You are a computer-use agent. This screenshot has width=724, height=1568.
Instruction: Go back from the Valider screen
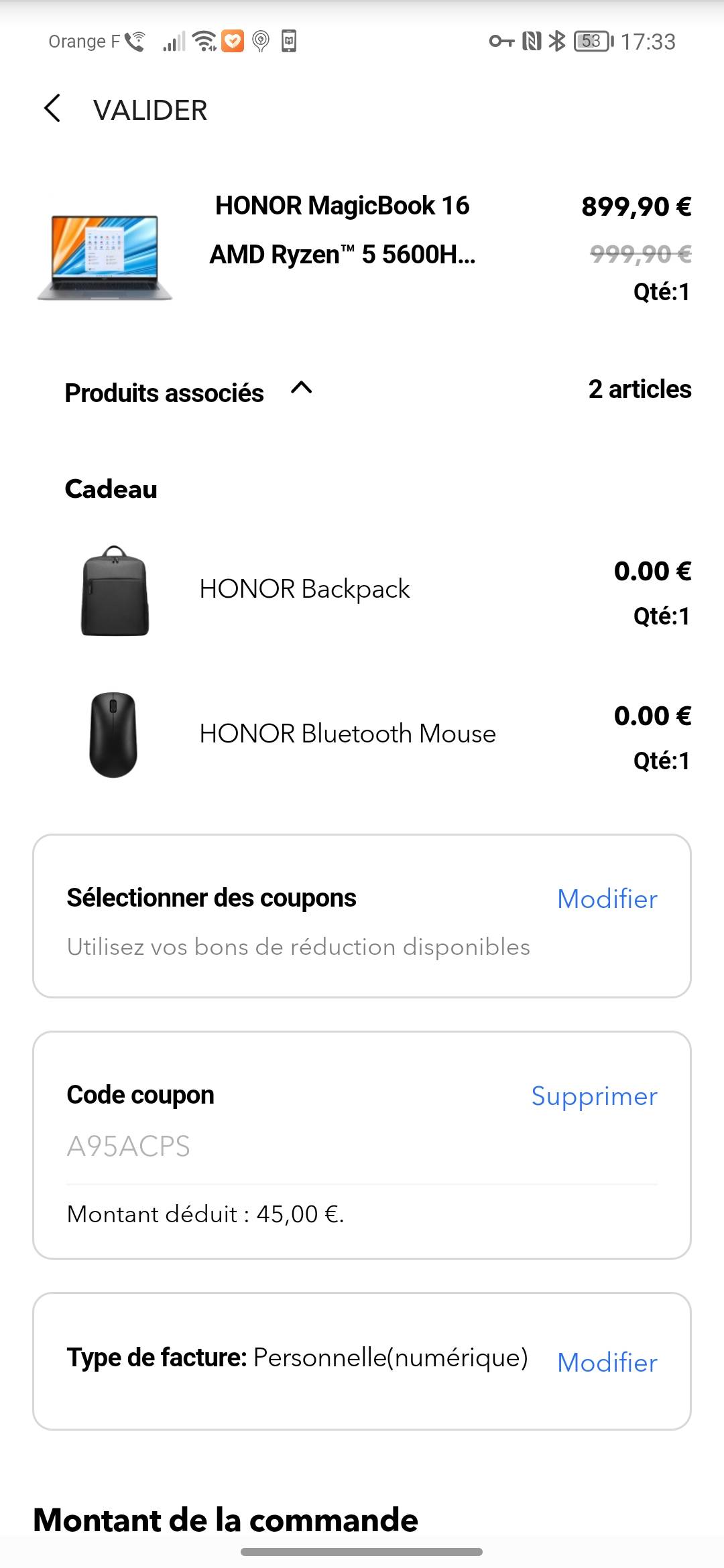(52, 109)
